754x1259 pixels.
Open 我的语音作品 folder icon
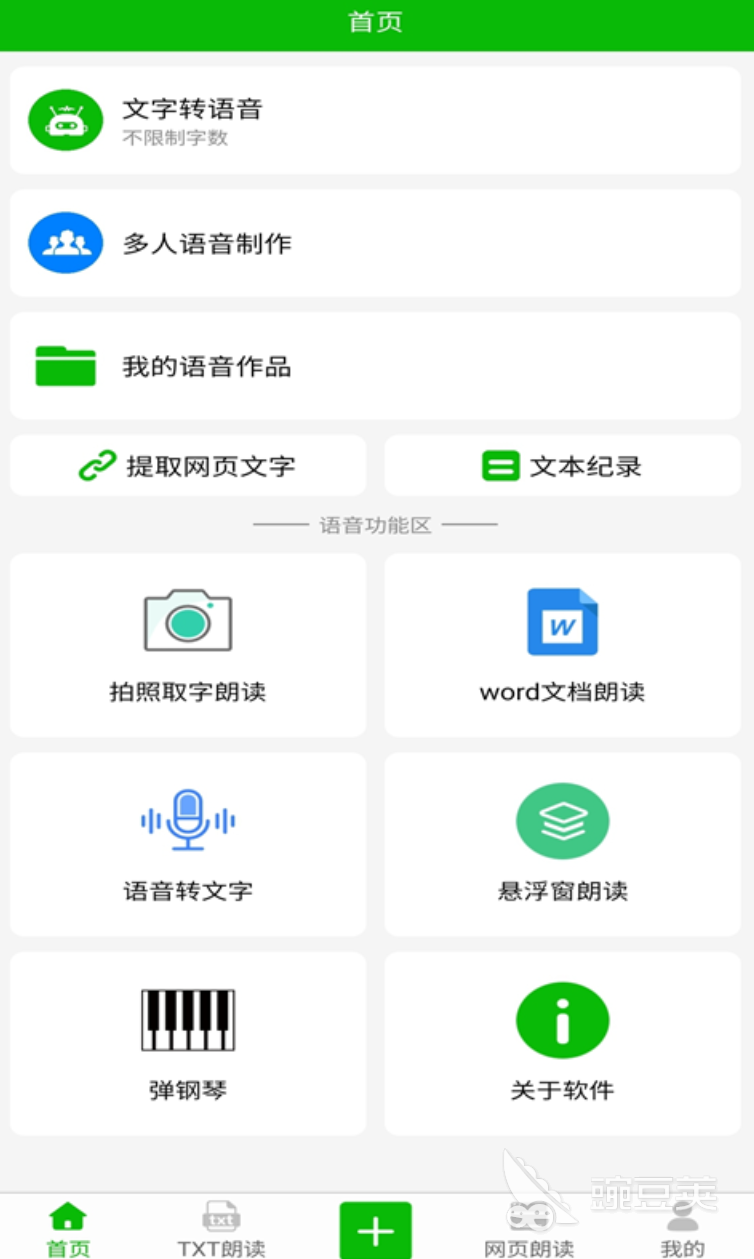click(x=65, y=365)
